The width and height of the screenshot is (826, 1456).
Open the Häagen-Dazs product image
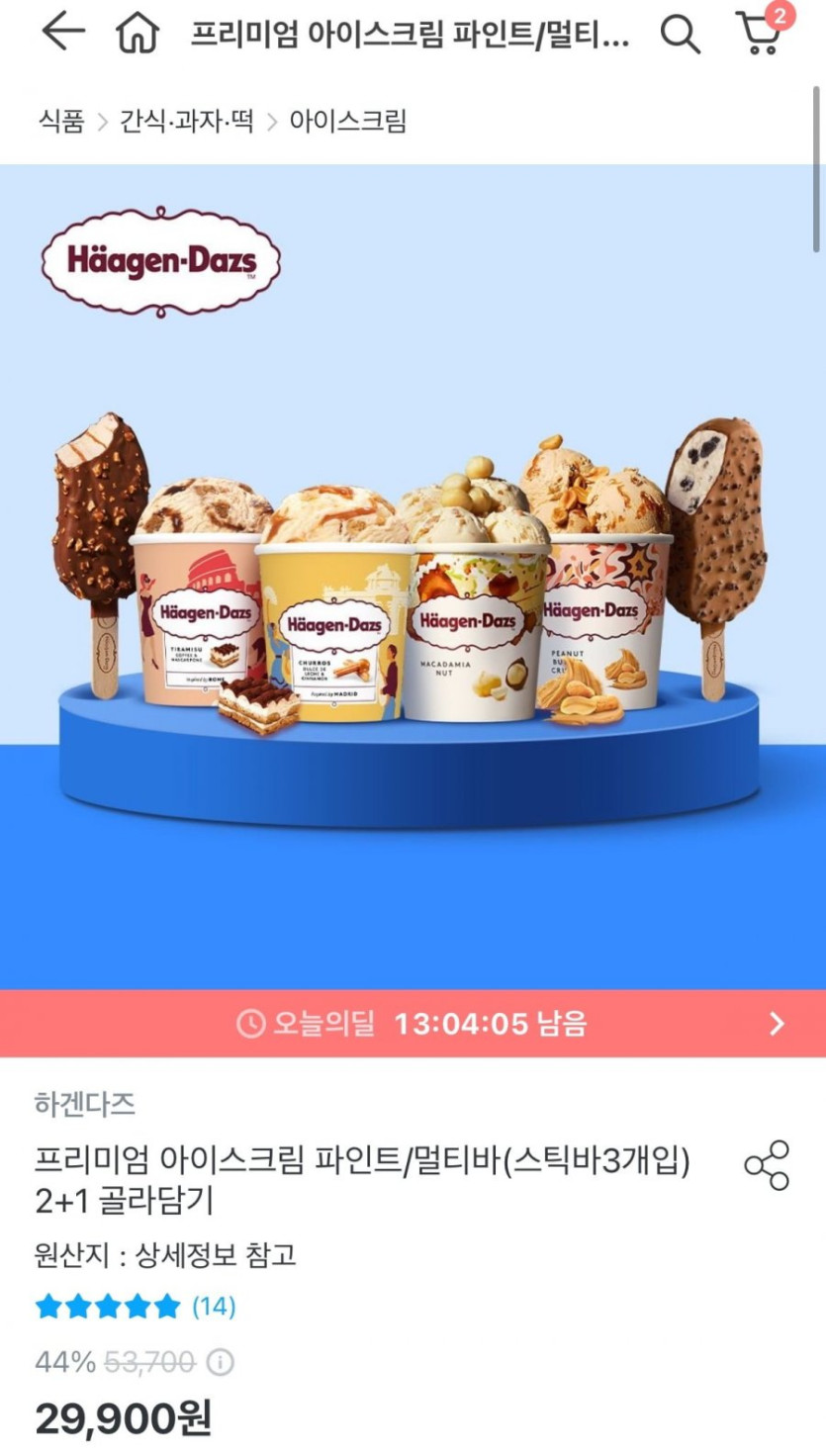413,574
